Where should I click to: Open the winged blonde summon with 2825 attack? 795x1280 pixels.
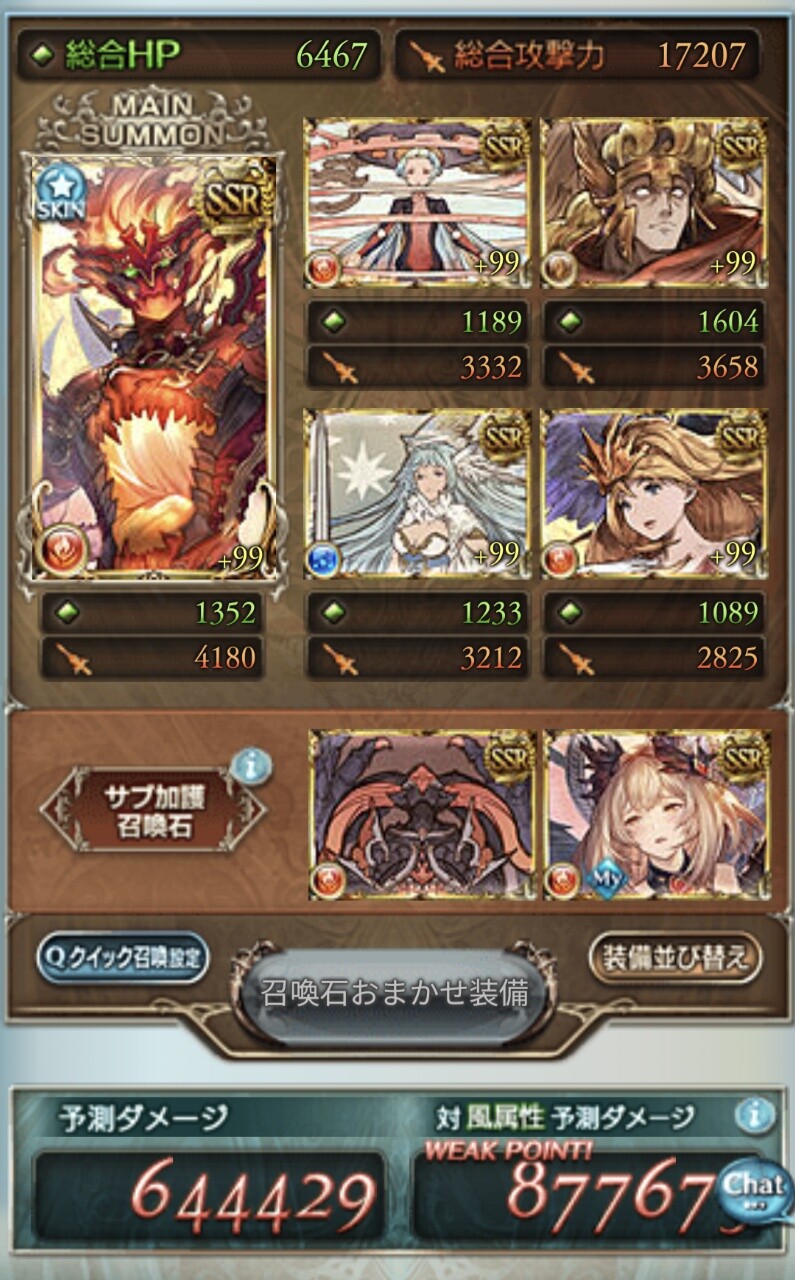click(654, 493)
